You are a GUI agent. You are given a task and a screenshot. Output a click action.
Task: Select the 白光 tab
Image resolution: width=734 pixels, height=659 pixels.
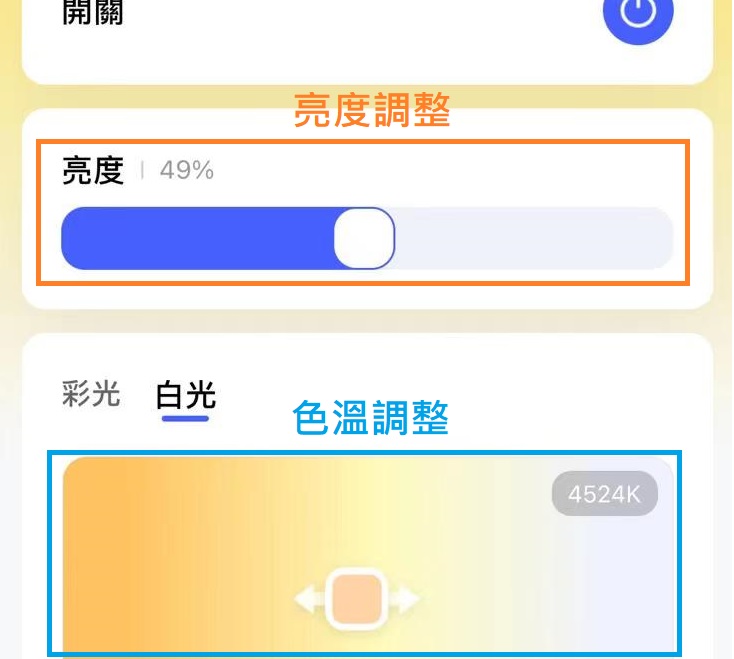[185, 396]
